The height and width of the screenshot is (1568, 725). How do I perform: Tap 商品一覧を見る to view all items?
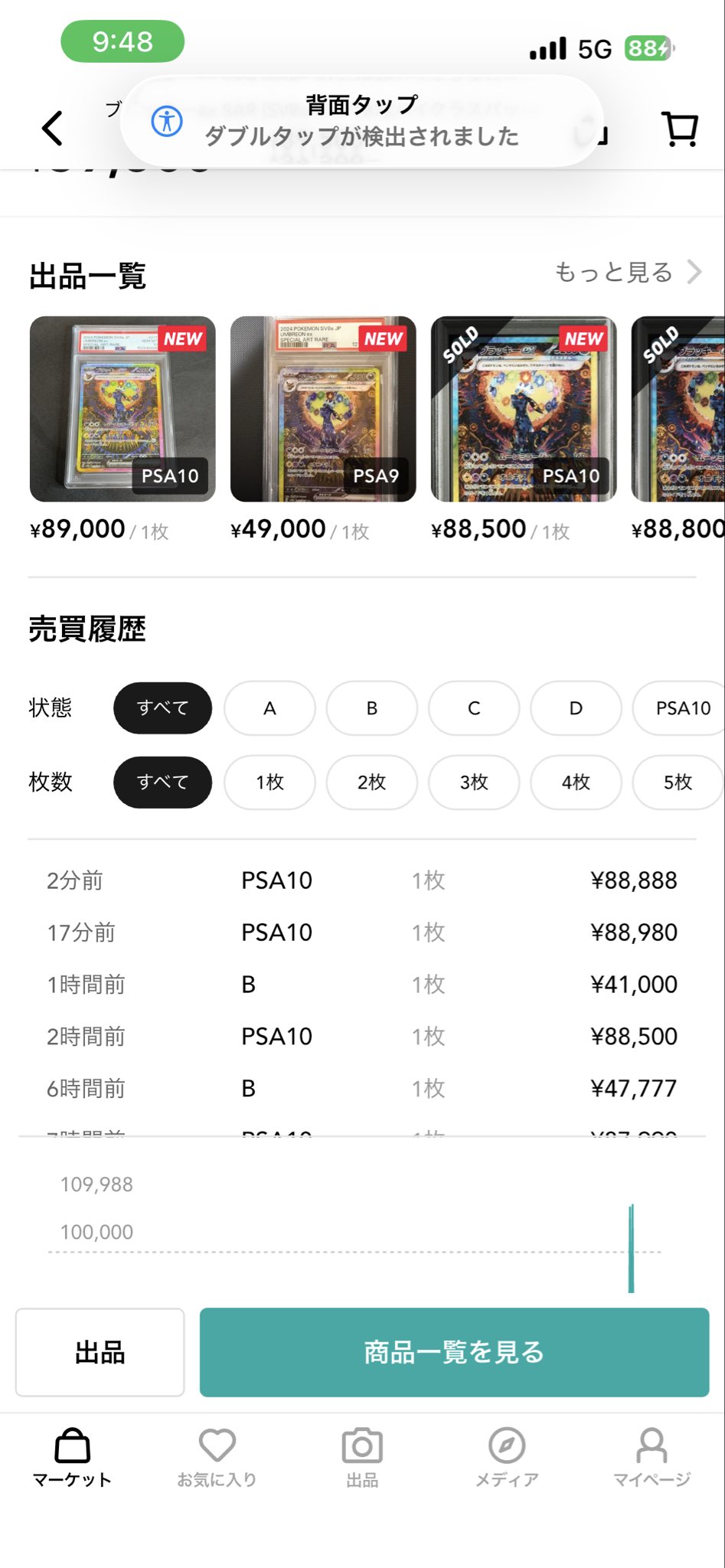(x=454, y=1352)
